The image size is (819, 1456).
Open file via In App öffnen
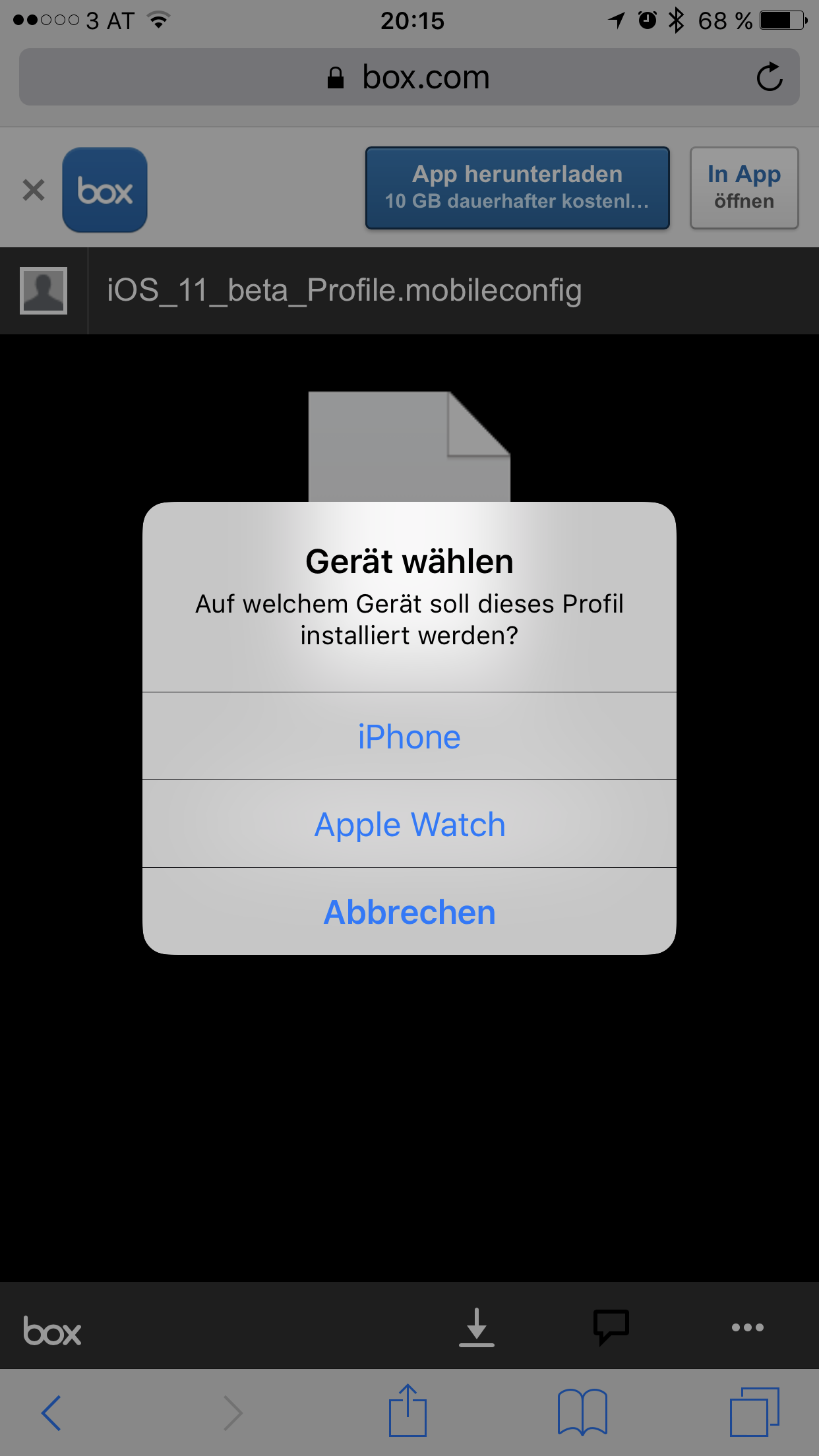(x=744, y=188)
